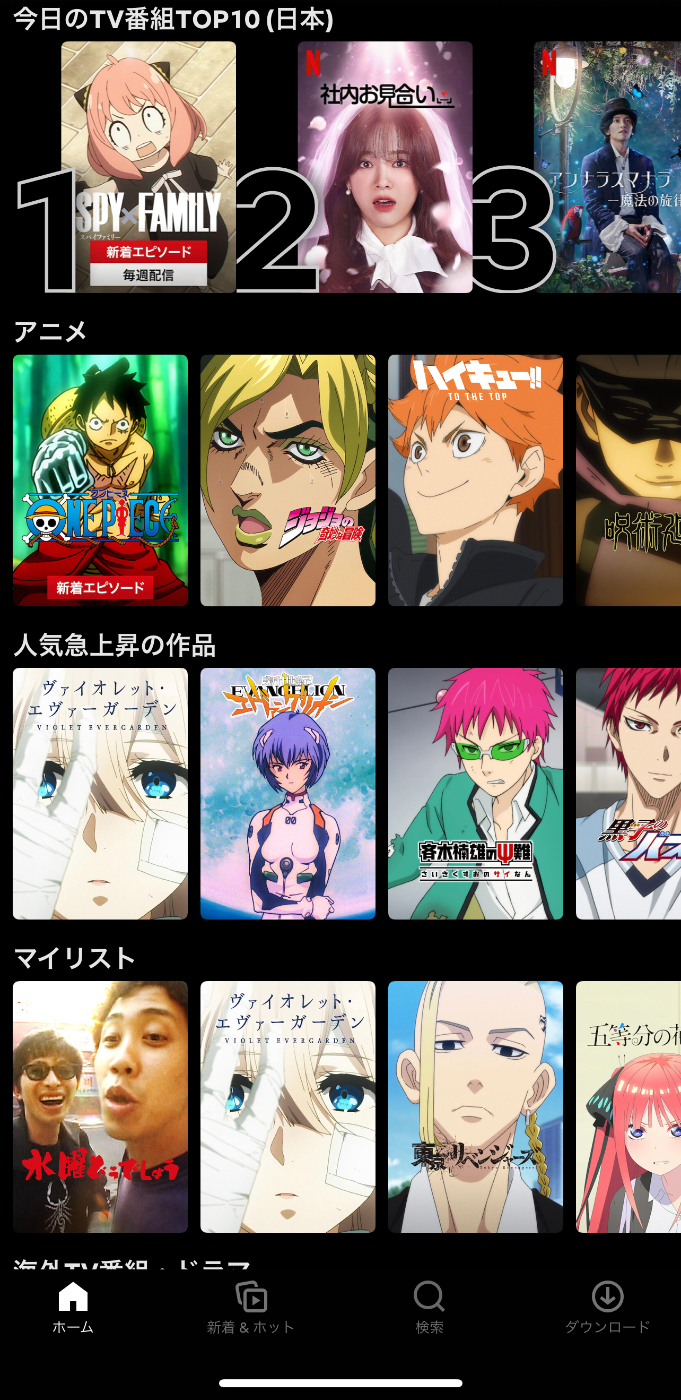The width and height of the screenshot is (681, 1400).
Task: Open ヴァイオレット・エヴァーガーデン in マイリスト
Action: [x=288, y=1106]
